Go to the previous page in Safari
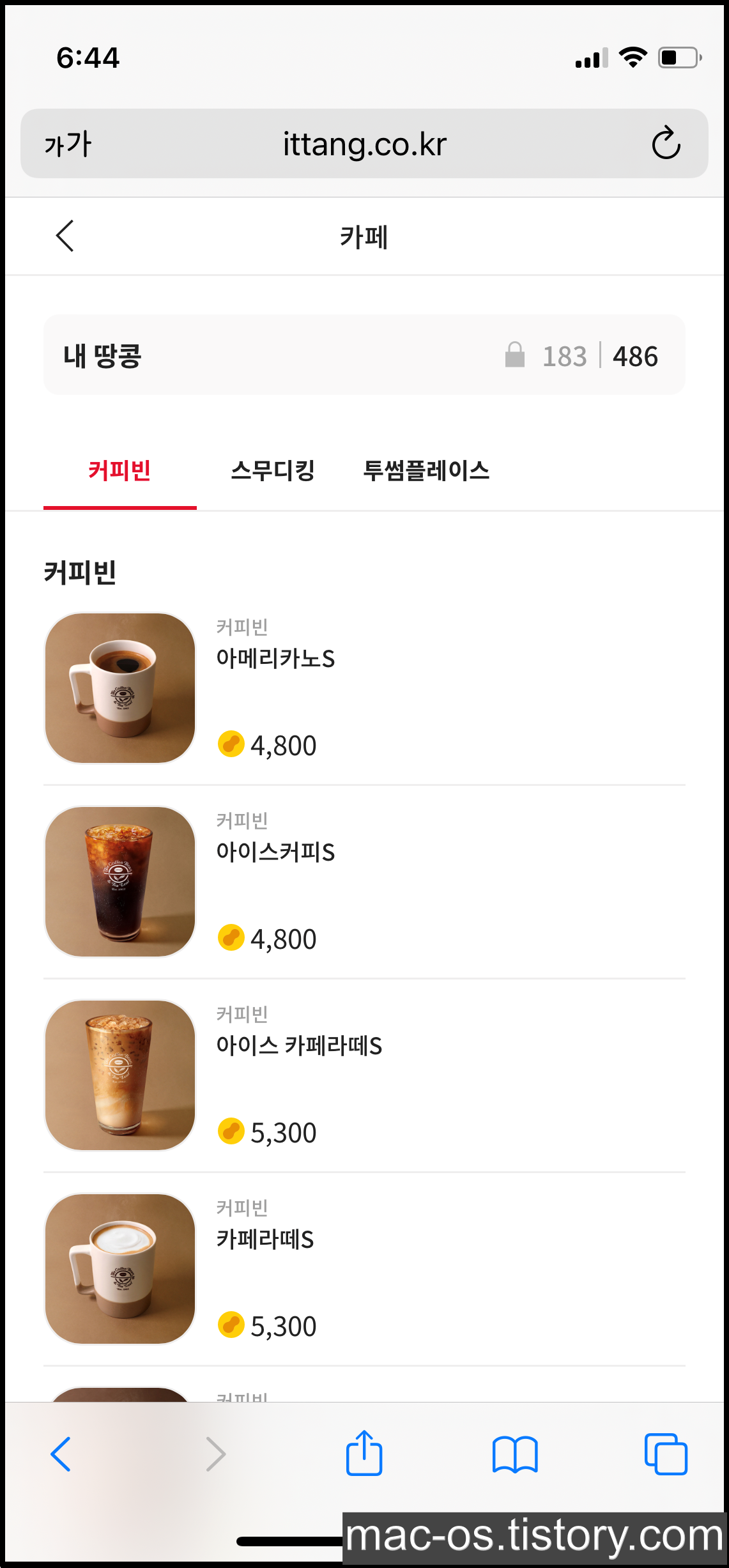729x1568 pixels. point(61,1454)
